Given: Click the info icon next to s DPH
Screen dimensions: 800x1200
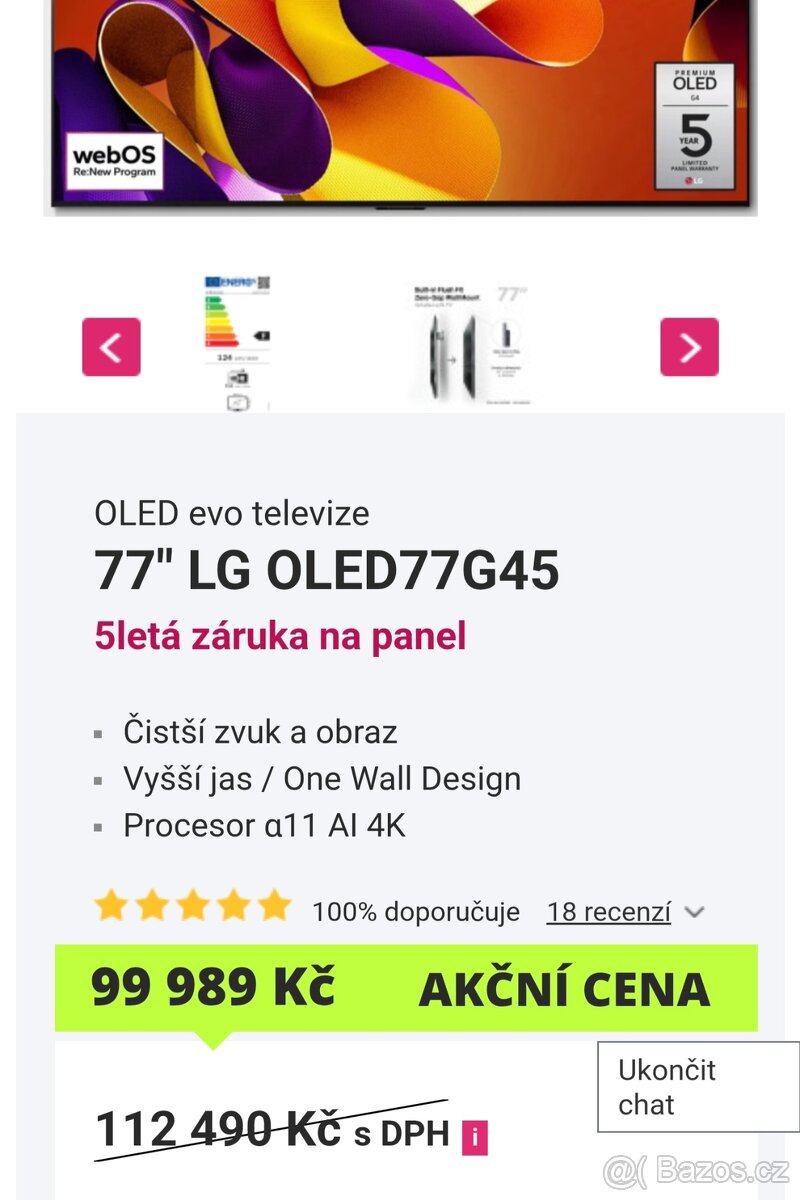Looking at the screenshot, I should (473, 1137).
